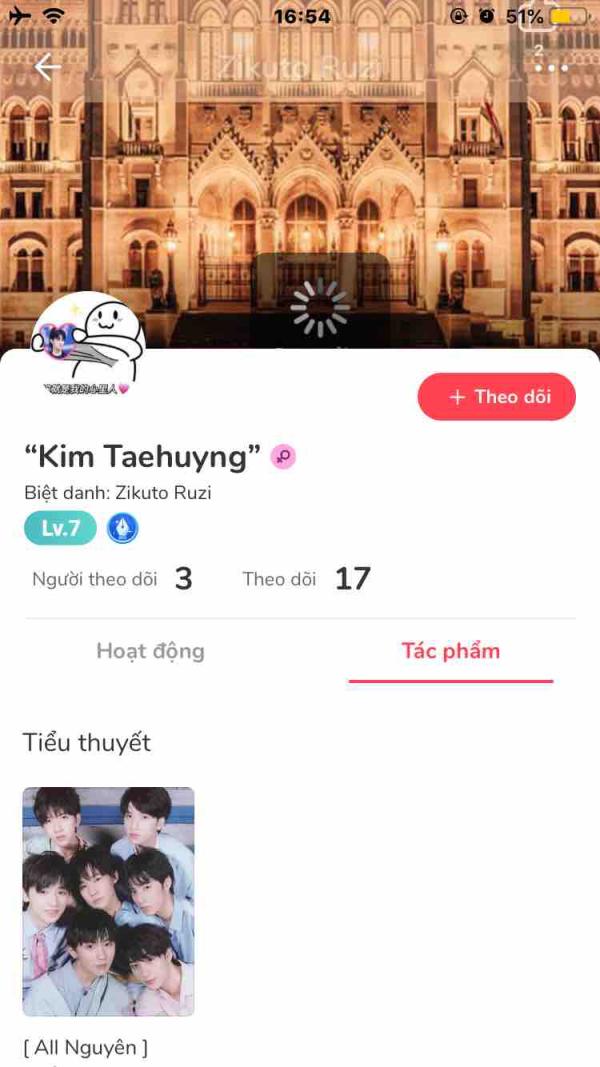Switch to the Hoạt động tab
This screenshot has width=600, height=1067.
click(x=150, y=651)
